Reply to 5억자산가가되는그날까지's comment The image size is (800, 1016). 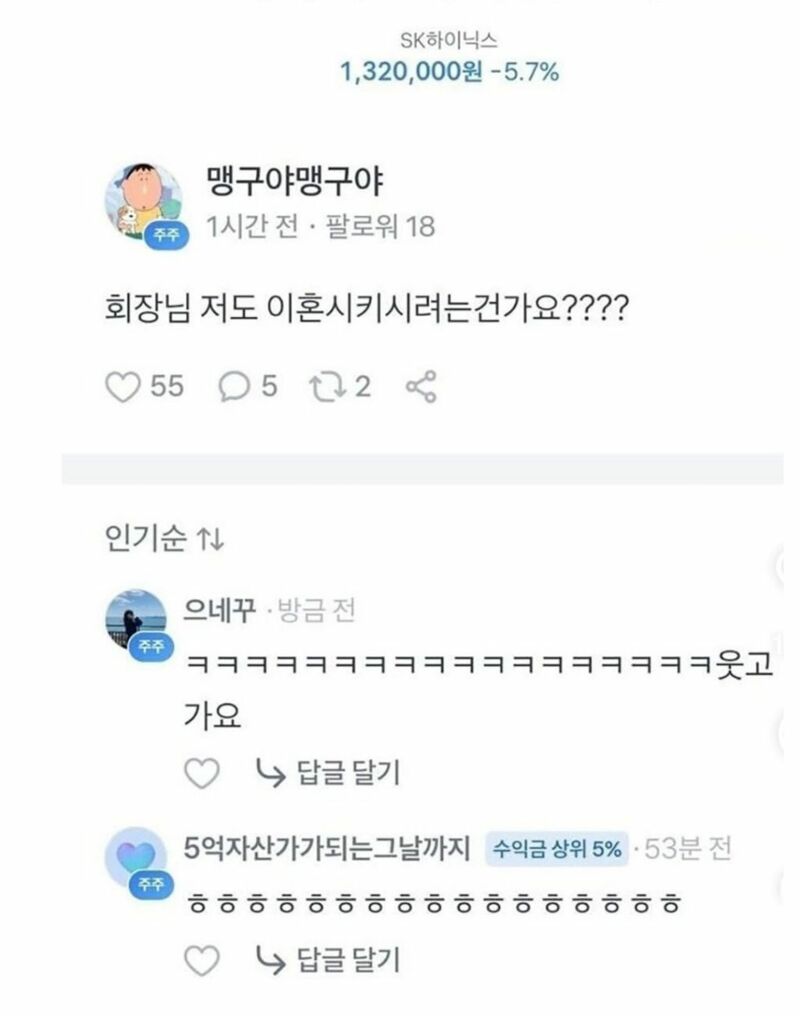click(x=328, y=960)
